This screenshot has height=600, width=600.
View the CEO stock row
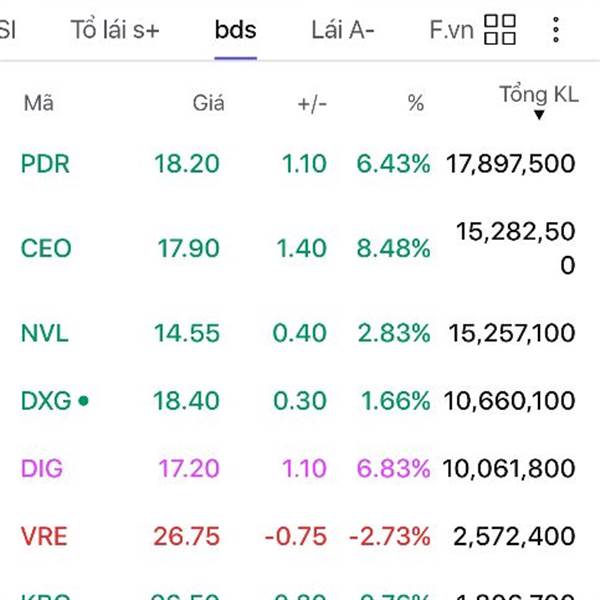[x=47, y=247]
